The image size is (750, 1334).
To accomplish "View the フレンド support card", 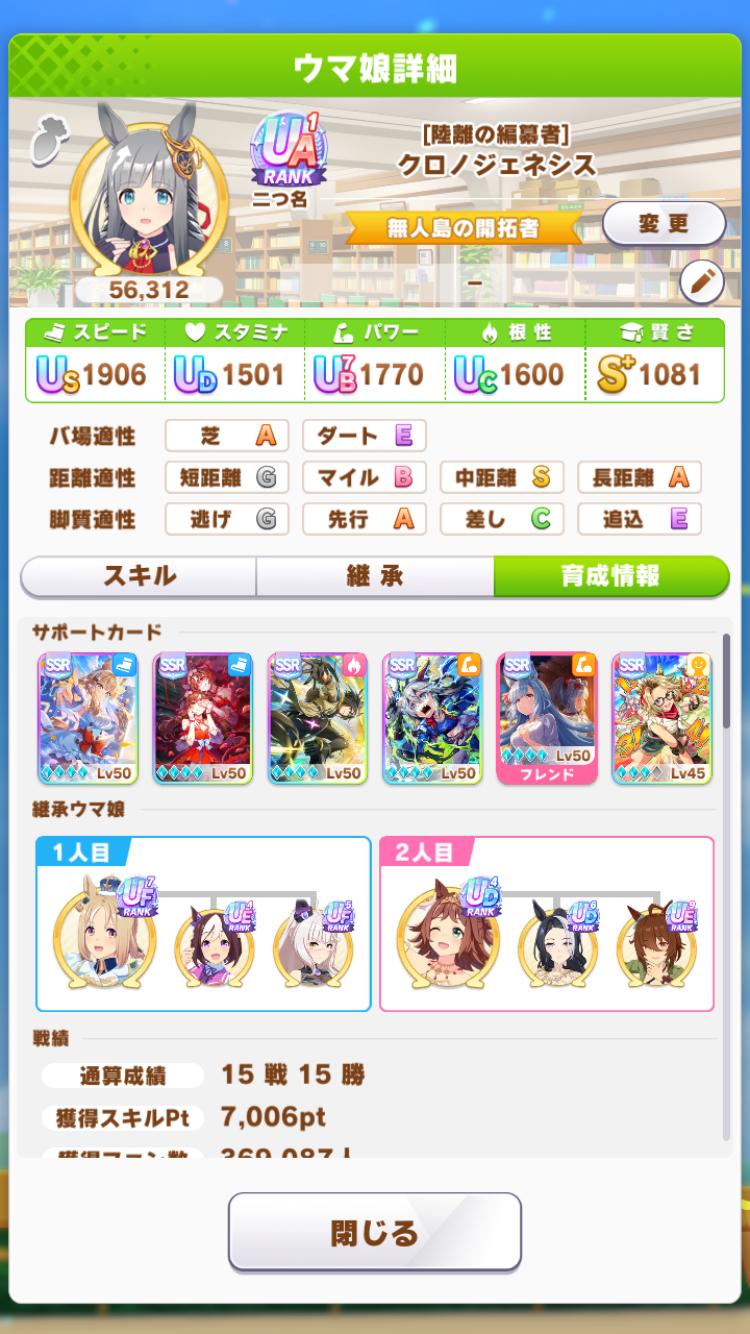I will (547, 717).
